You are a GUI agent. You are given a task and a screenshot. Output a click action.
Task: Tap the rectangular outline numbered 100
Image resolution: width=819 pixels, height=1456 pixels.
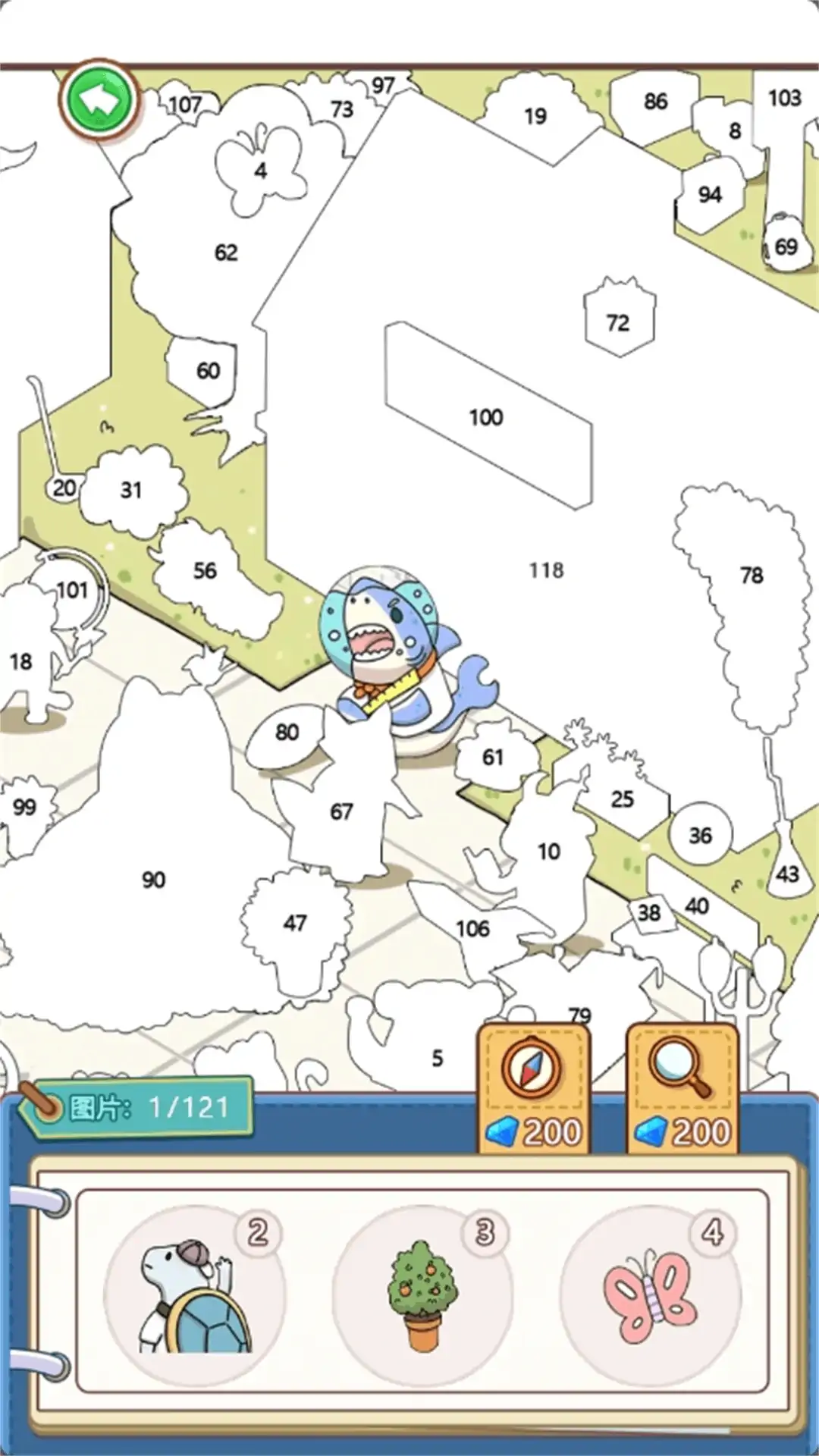(486, 416)
